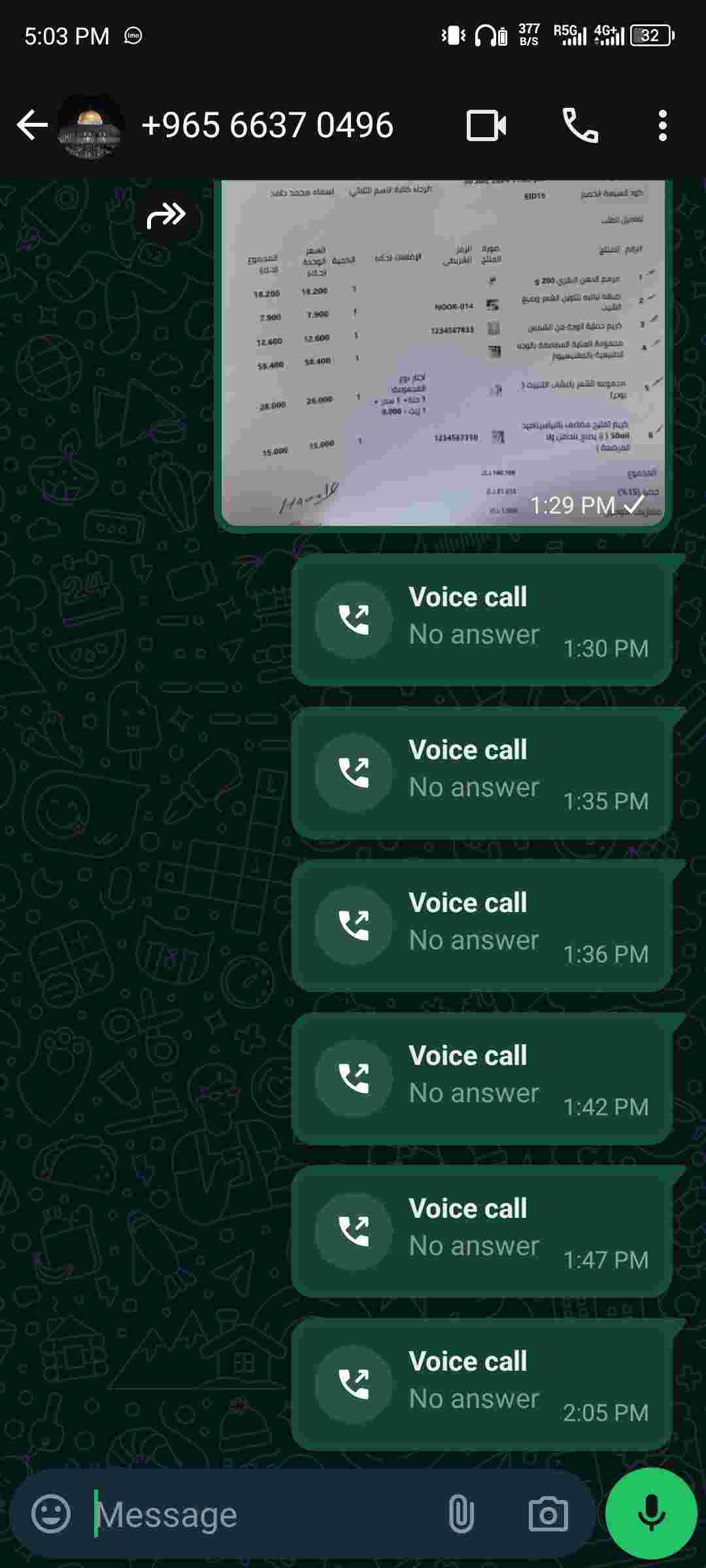Open contact info for +965 6637 0496

point(267,125)
